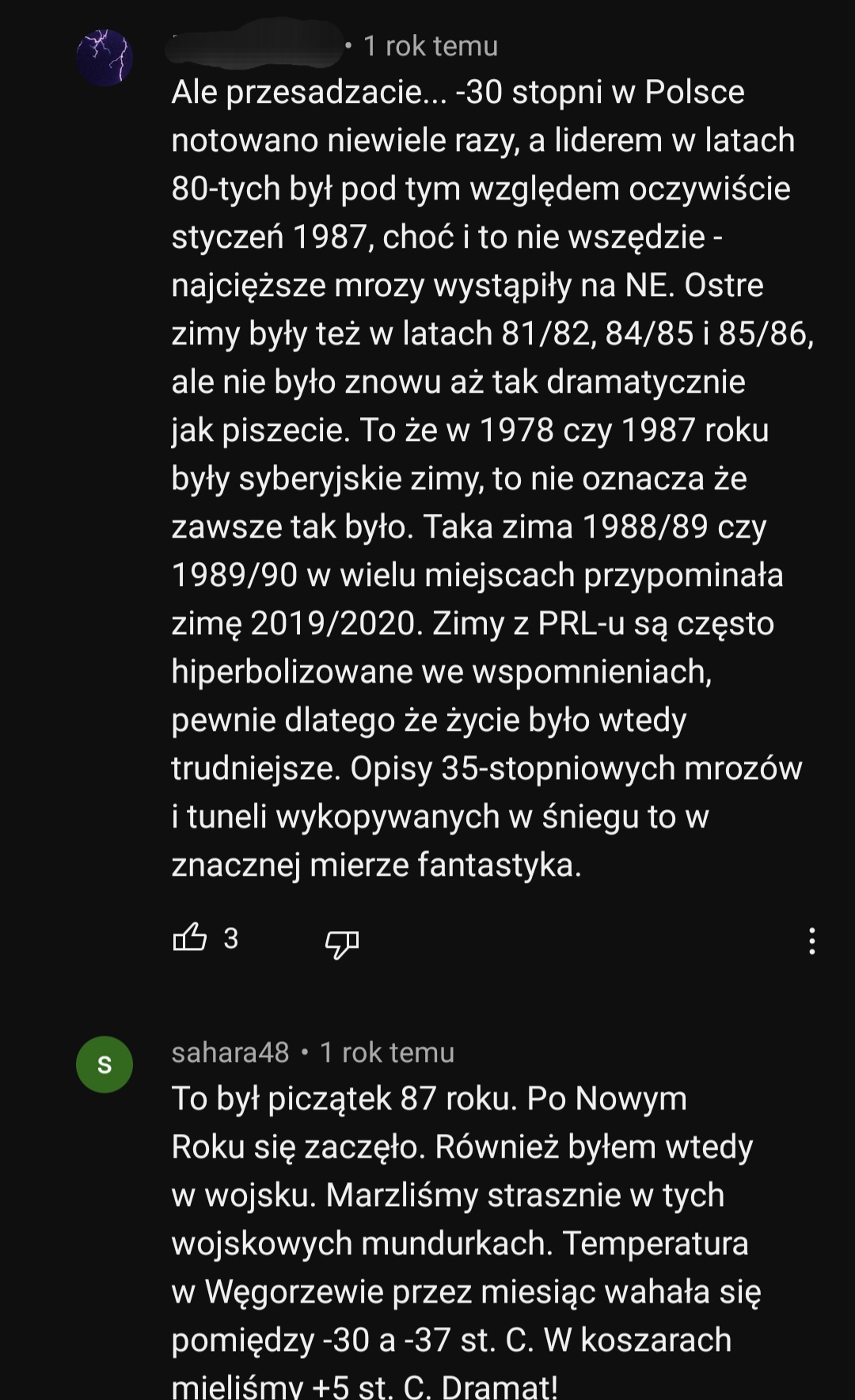
Task: Open the sahara48 username link
Action: 230,1052
